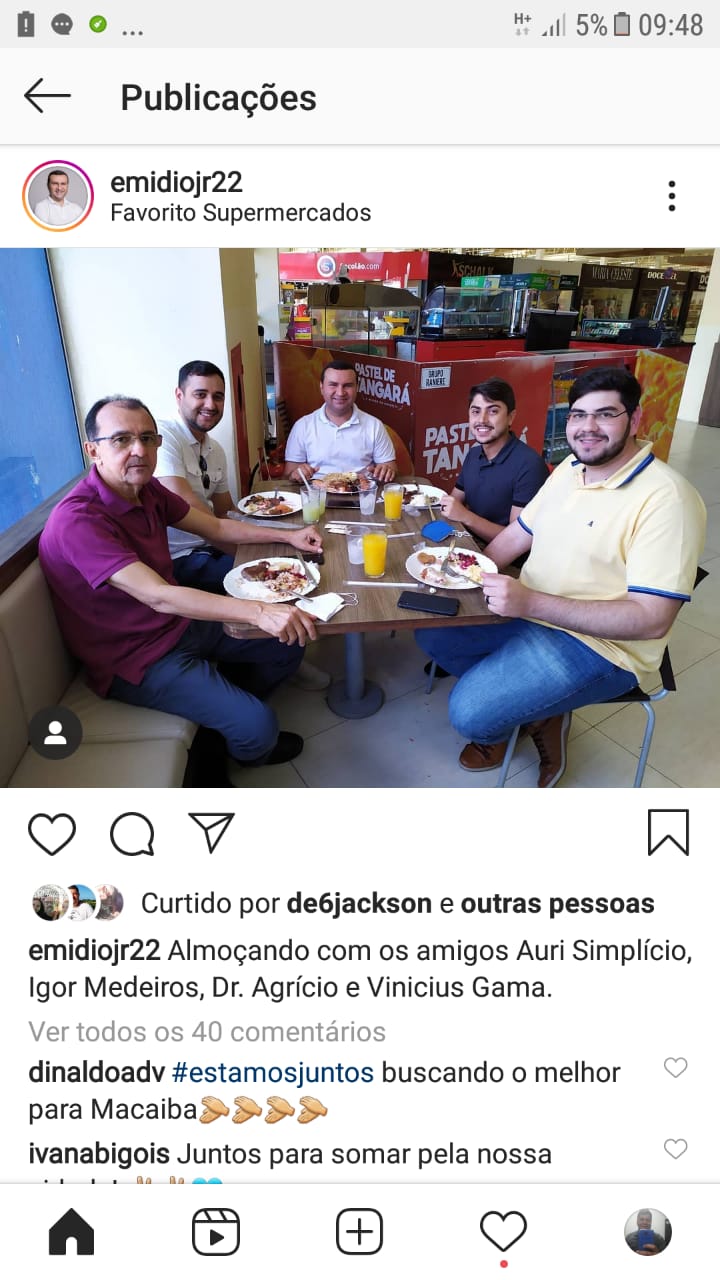Save the post to bookmarks
Viewport: 720px width, 1280px height.
(x=668, y=833)
